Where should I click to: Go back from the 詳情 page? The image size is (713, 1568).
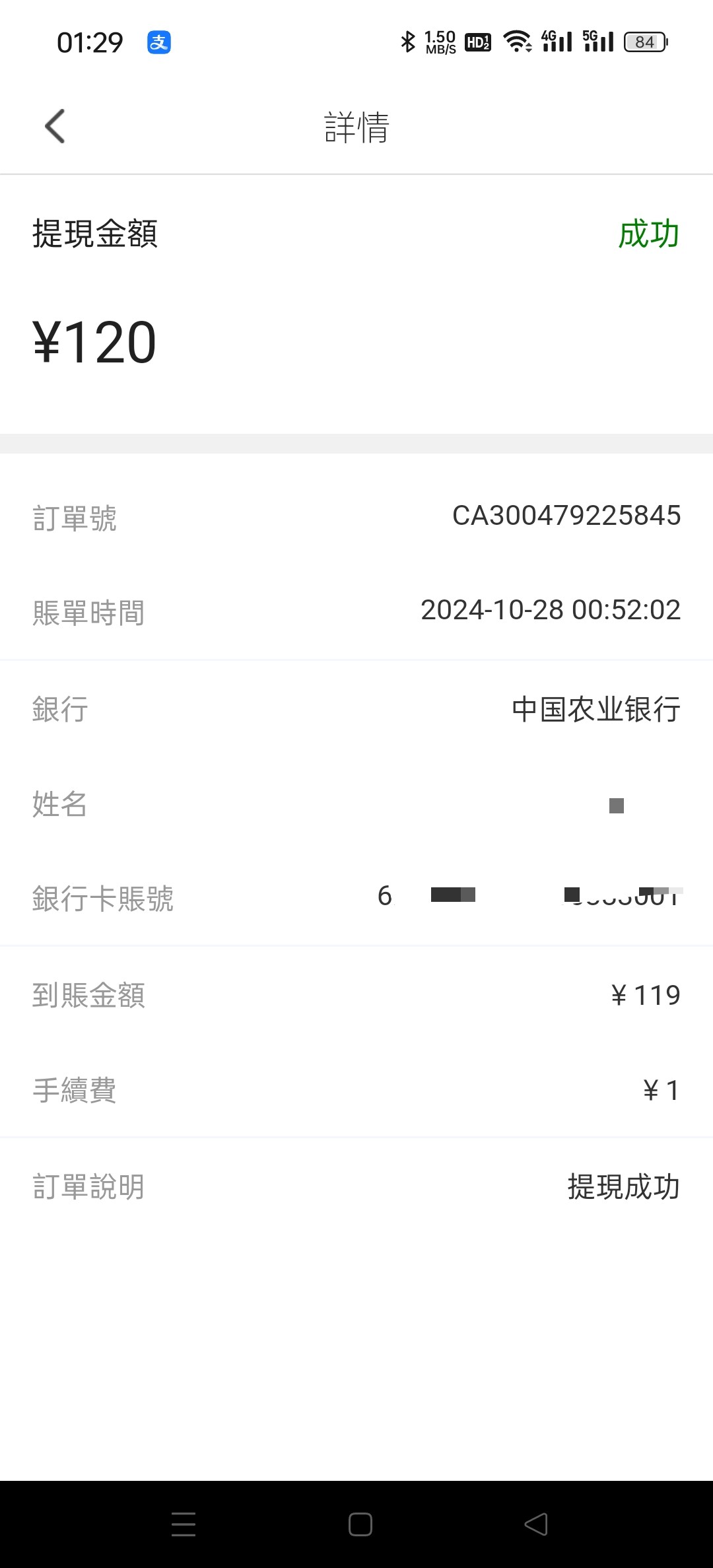(x=55, y=126)
